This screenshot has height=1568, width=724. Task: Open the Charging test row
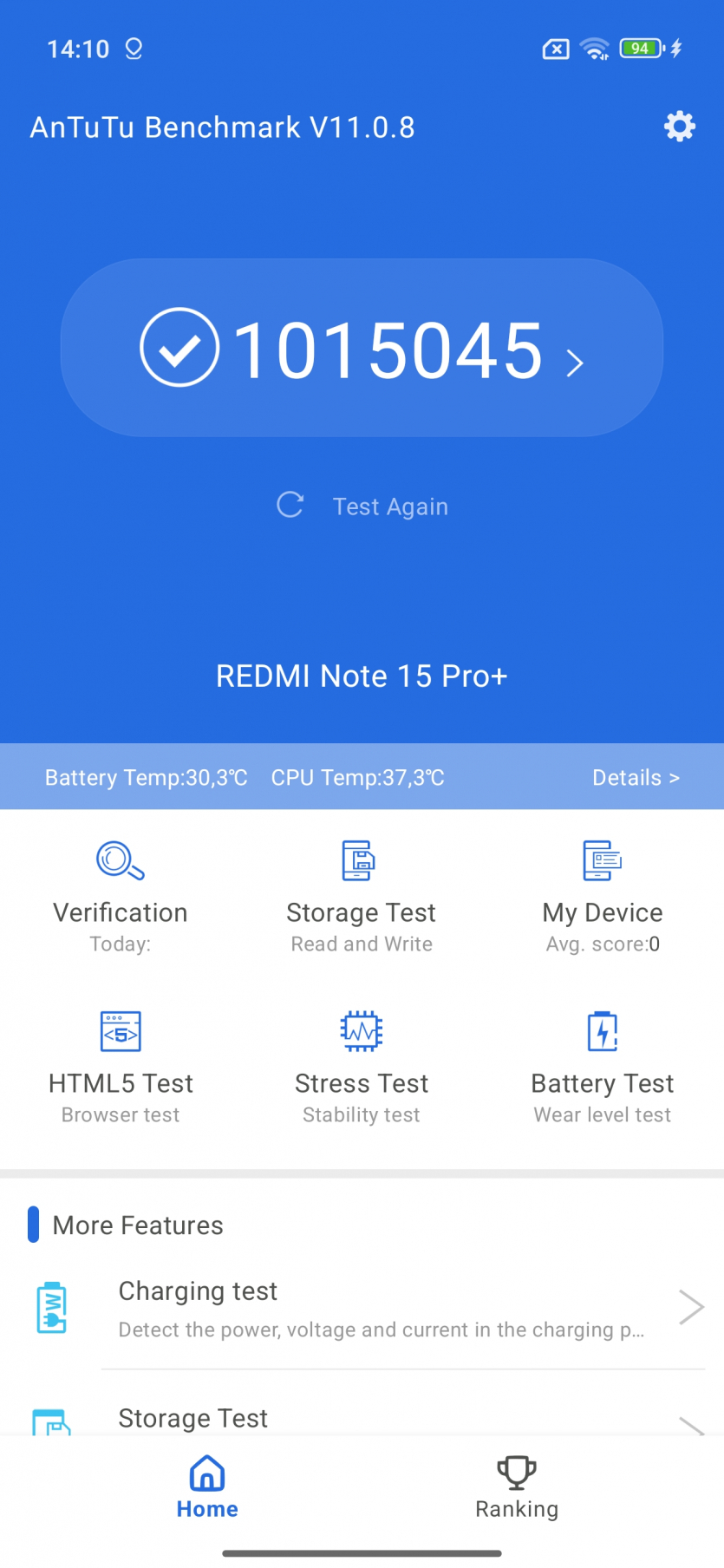click(382, 1308)
